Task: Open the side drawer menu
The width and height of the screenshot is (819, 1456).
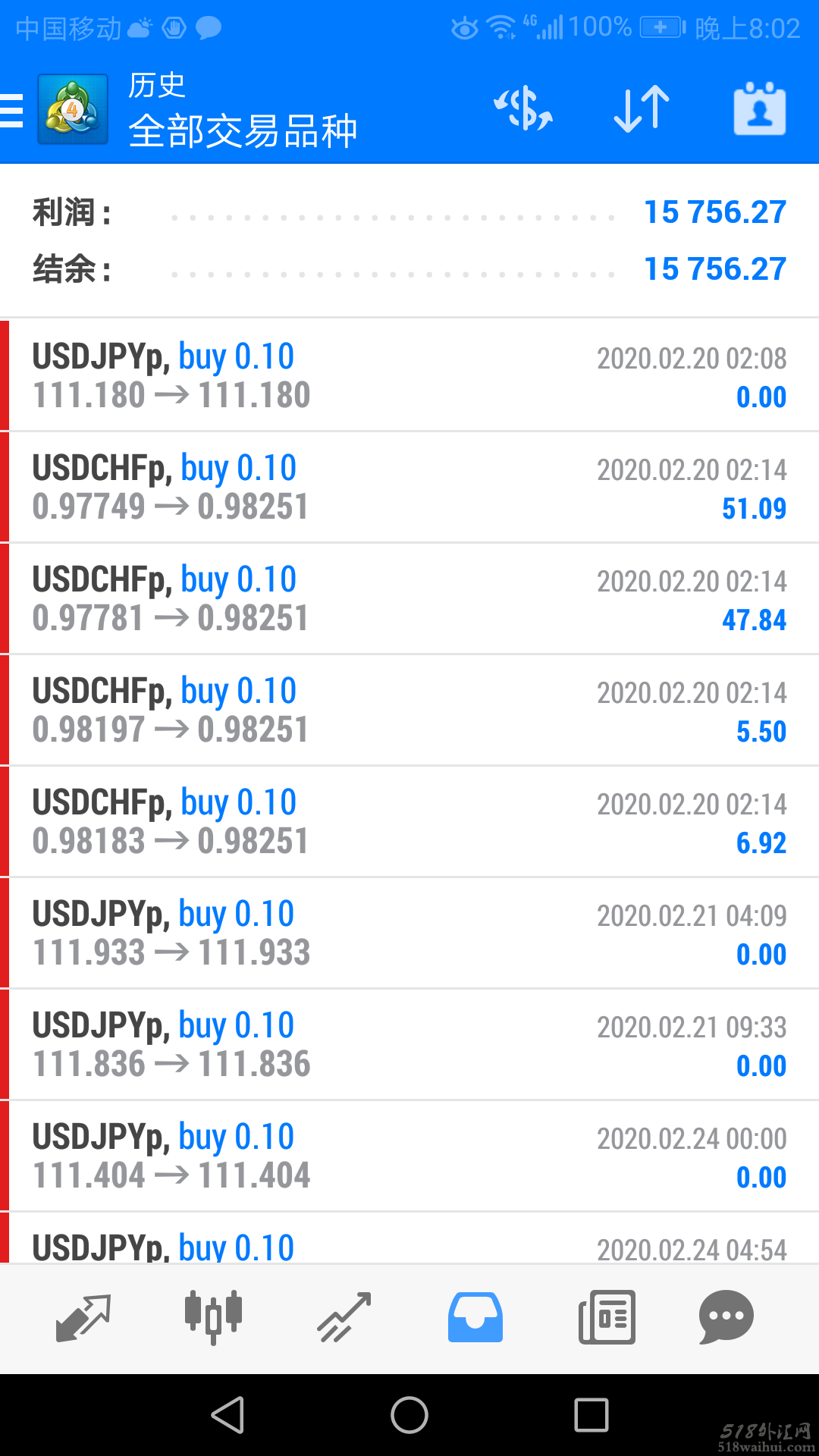Action: click(12, 111)
